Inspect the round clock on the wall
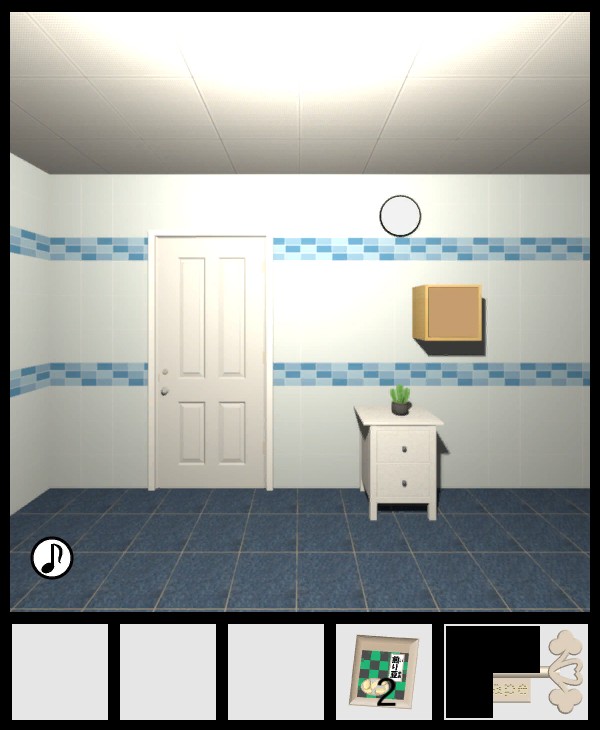 pyautogui.click(x=400, y=216)
